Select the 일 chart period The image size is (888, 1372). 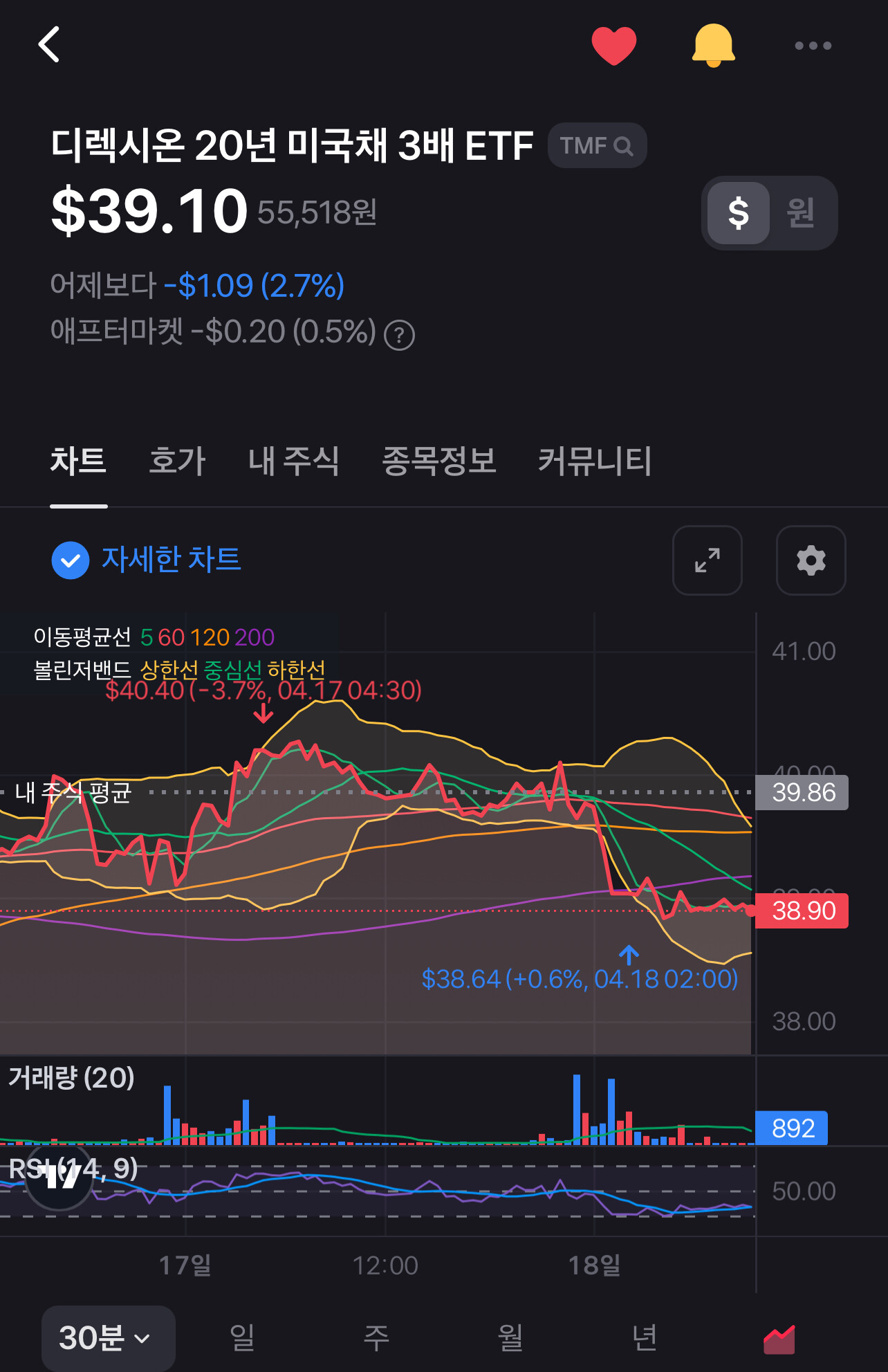tap(242, 1337)
